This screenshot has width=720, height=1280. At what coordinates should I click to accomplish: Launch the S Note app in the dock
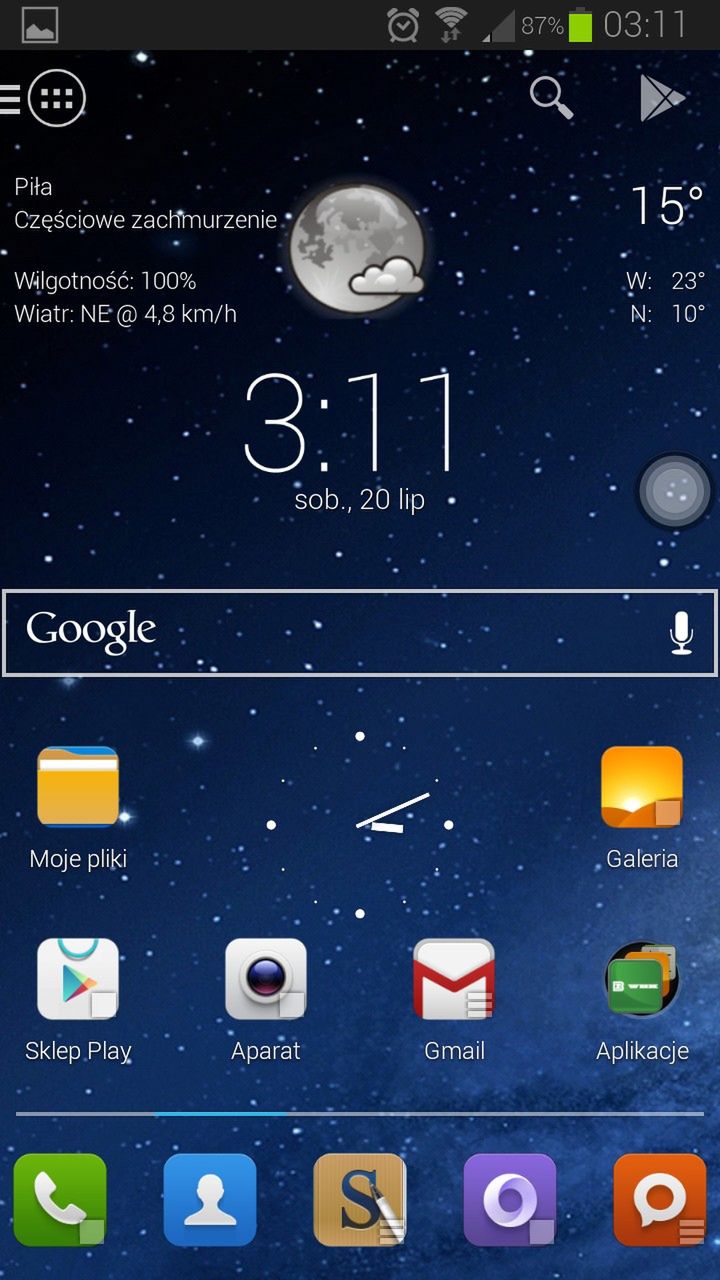(360, 1199)
